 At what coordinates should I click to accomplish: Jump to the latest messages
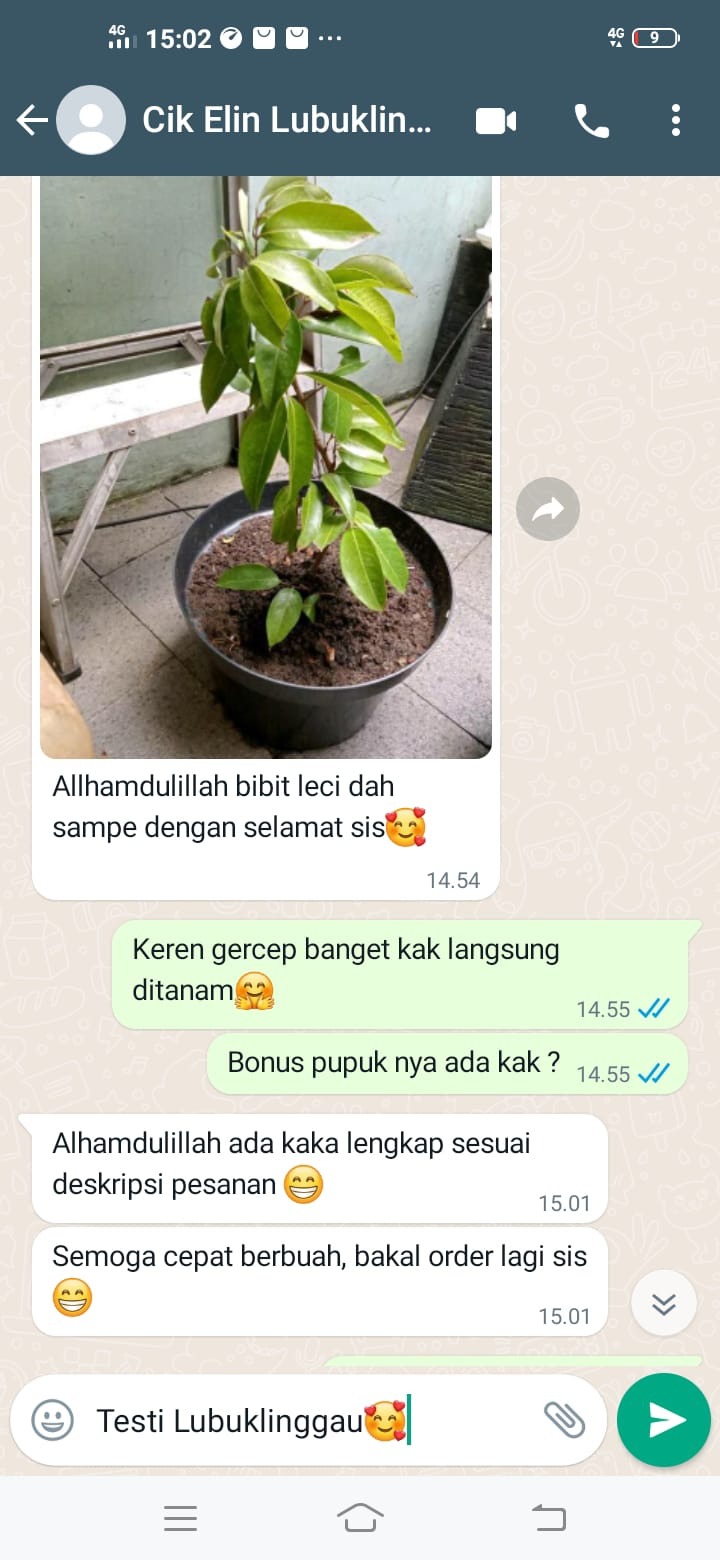(x=664, y=1303)
